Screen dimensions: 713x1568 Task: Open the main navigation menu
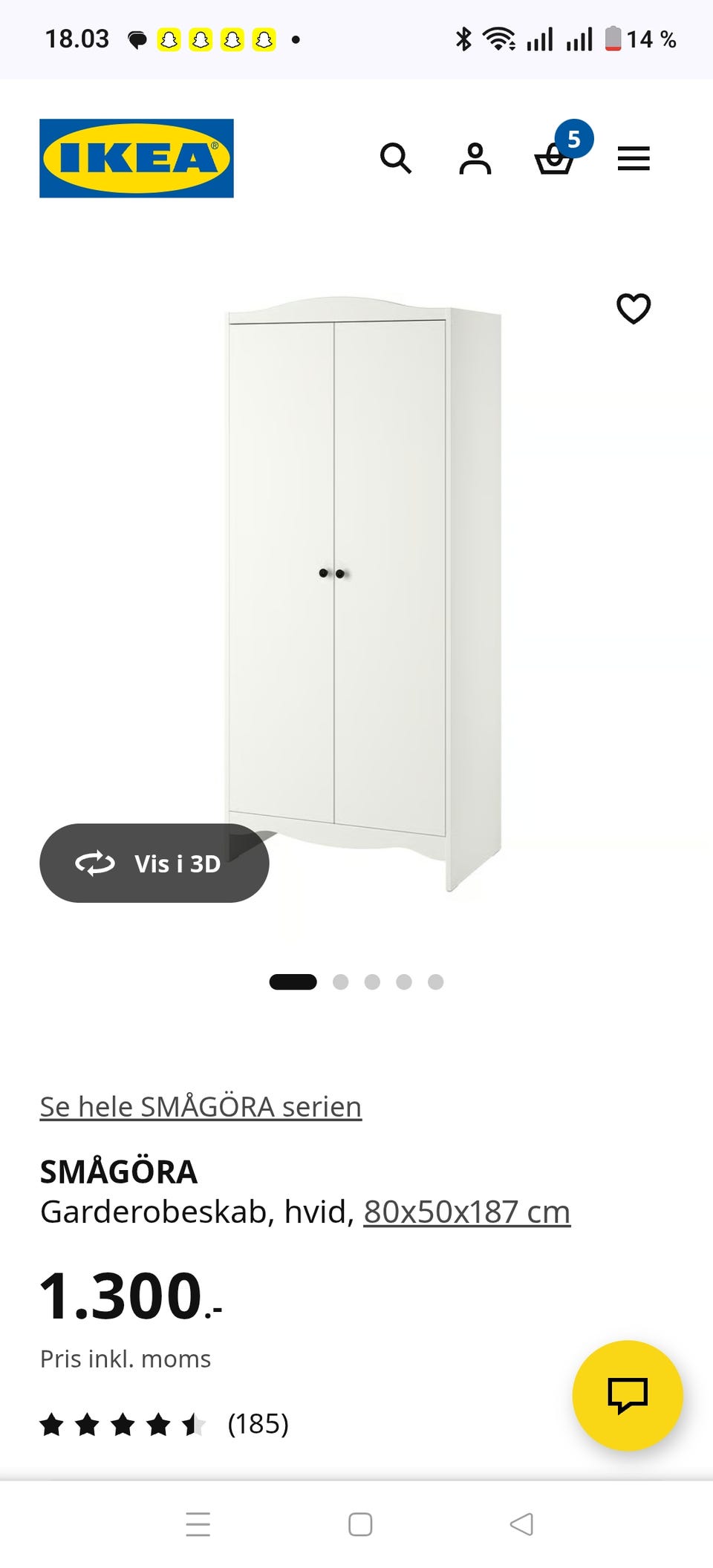633,158
